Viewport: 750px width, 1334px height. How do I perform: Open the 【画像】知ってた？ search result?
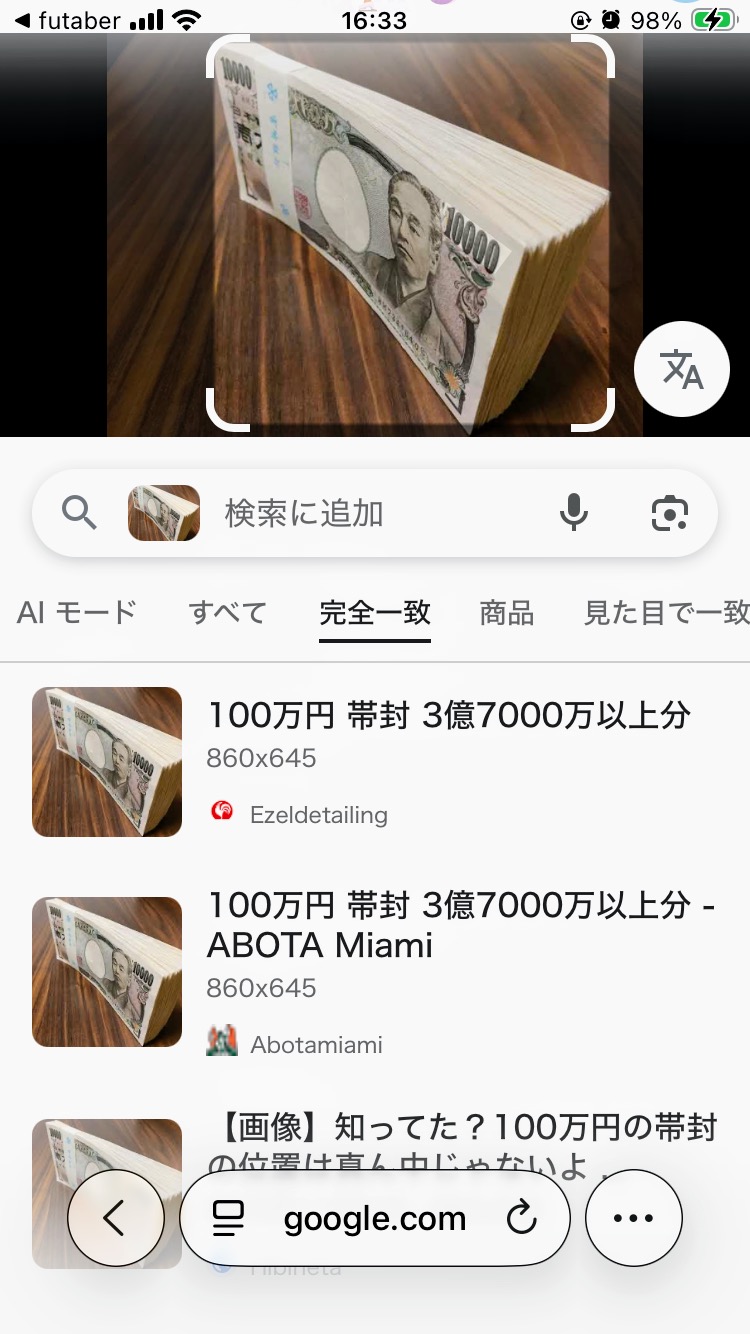tap(466, 1129)
